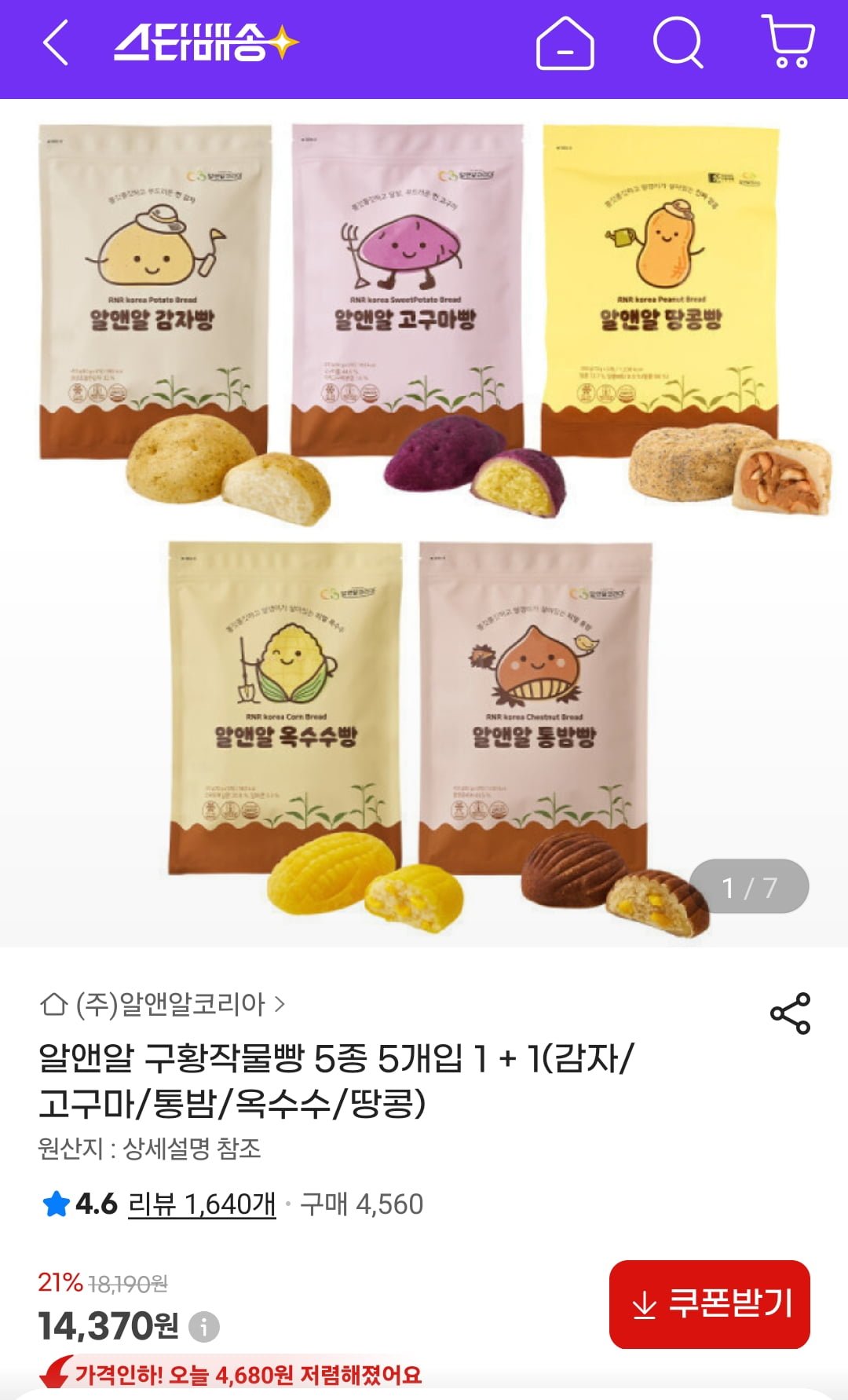Open the home icon in header

[565, 44]
